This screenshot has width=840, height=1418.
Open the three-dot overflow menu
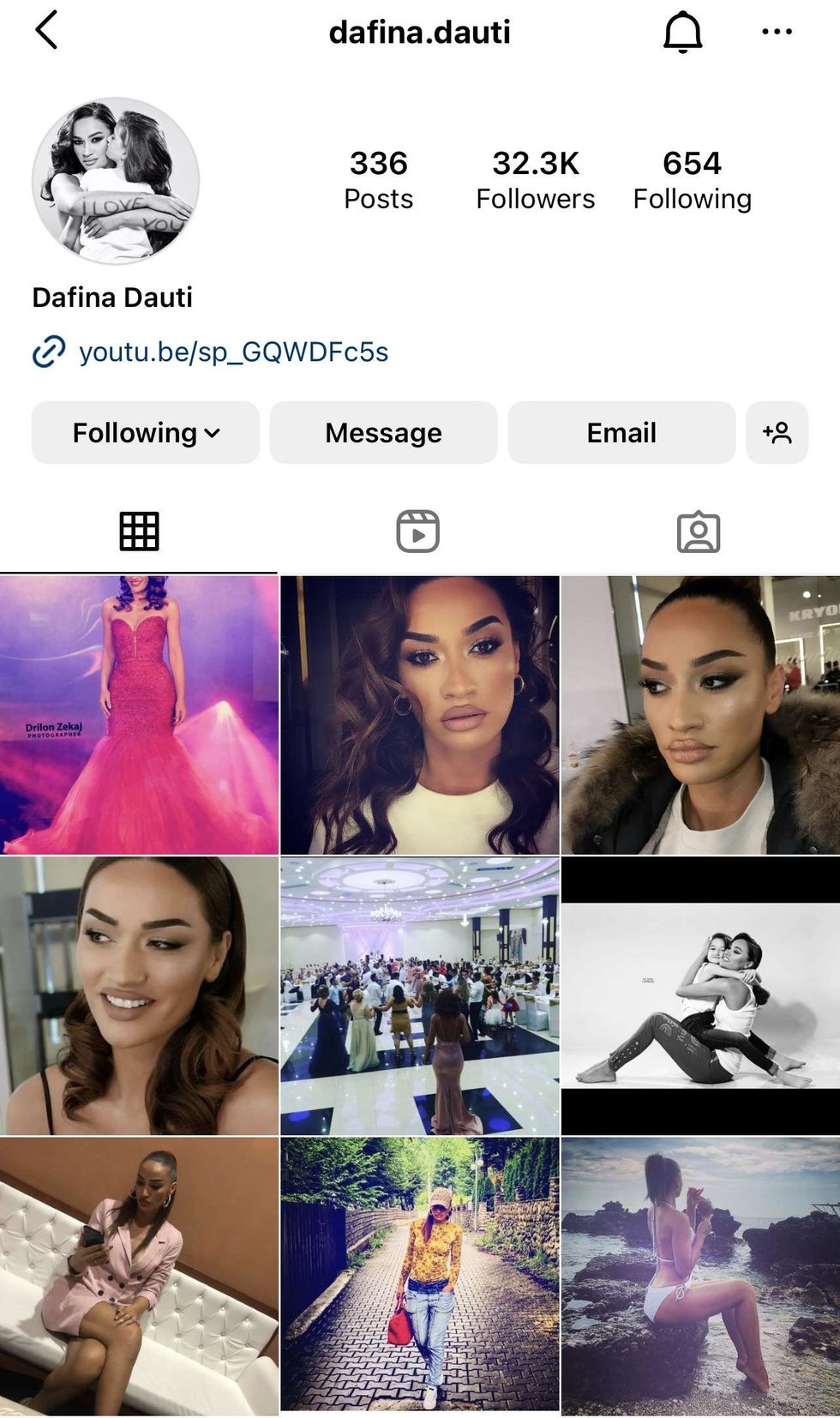[777, 33]
